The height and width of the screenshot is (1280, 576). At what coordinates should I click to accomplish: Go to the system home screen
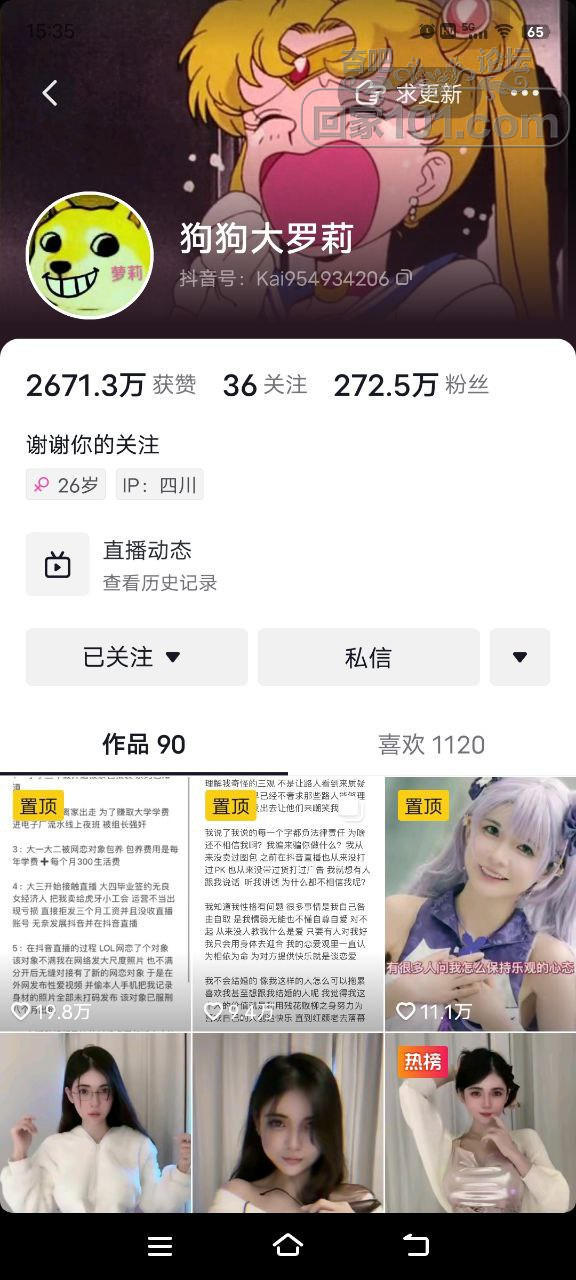click(288, 1245)
